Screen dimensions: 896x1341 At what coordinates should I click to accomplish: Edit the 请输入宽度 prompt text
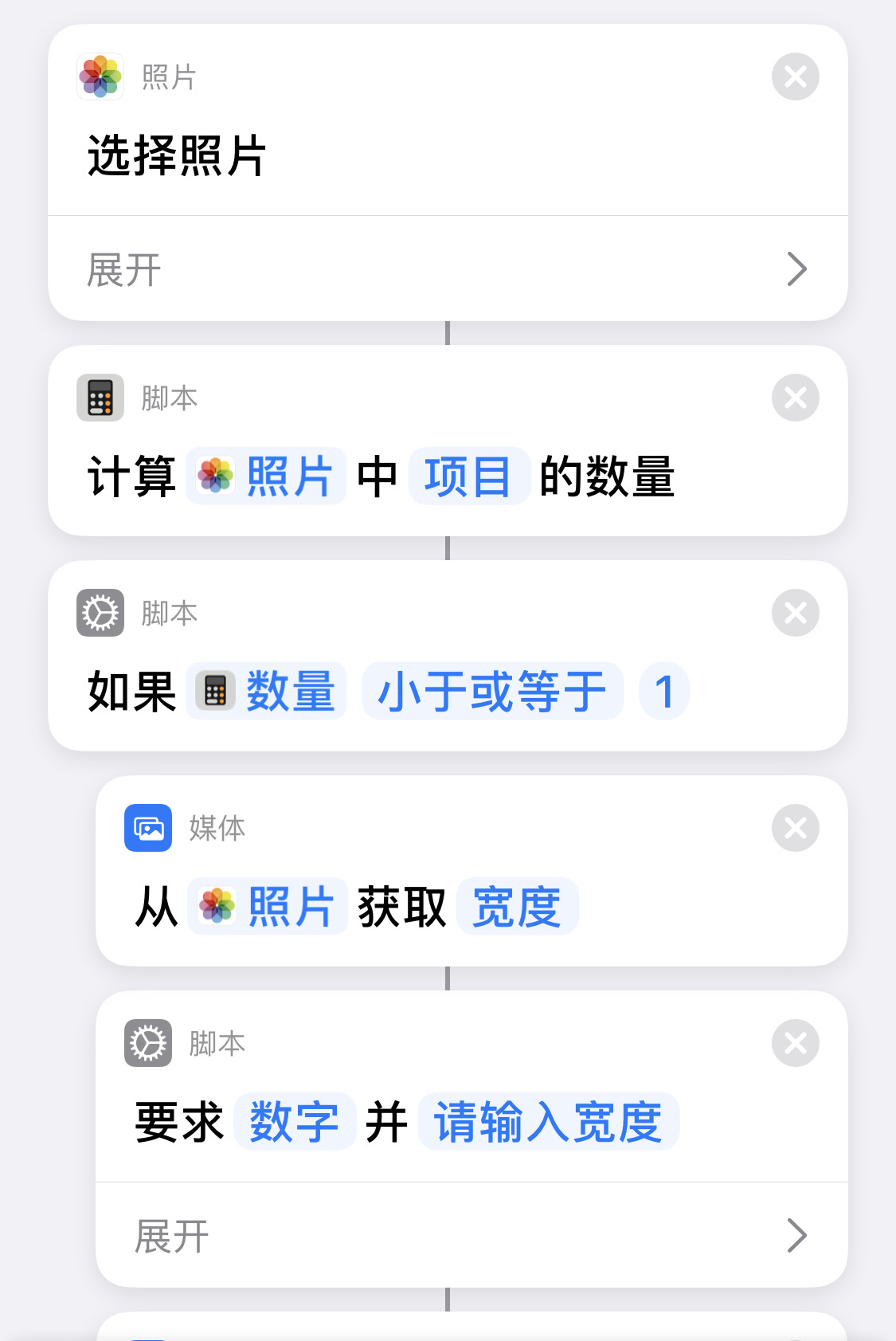coord(548,1121)
